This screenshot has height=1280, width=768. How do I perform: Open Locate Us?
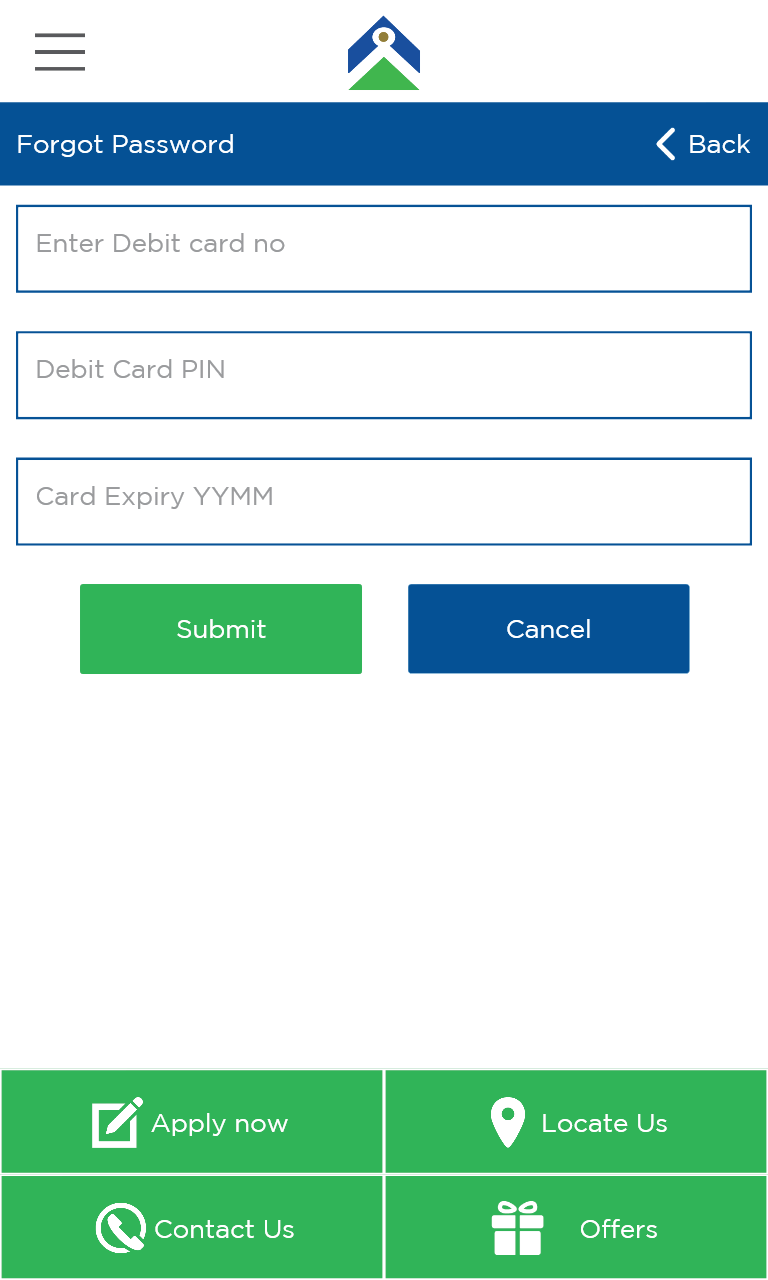[576, 1122]
